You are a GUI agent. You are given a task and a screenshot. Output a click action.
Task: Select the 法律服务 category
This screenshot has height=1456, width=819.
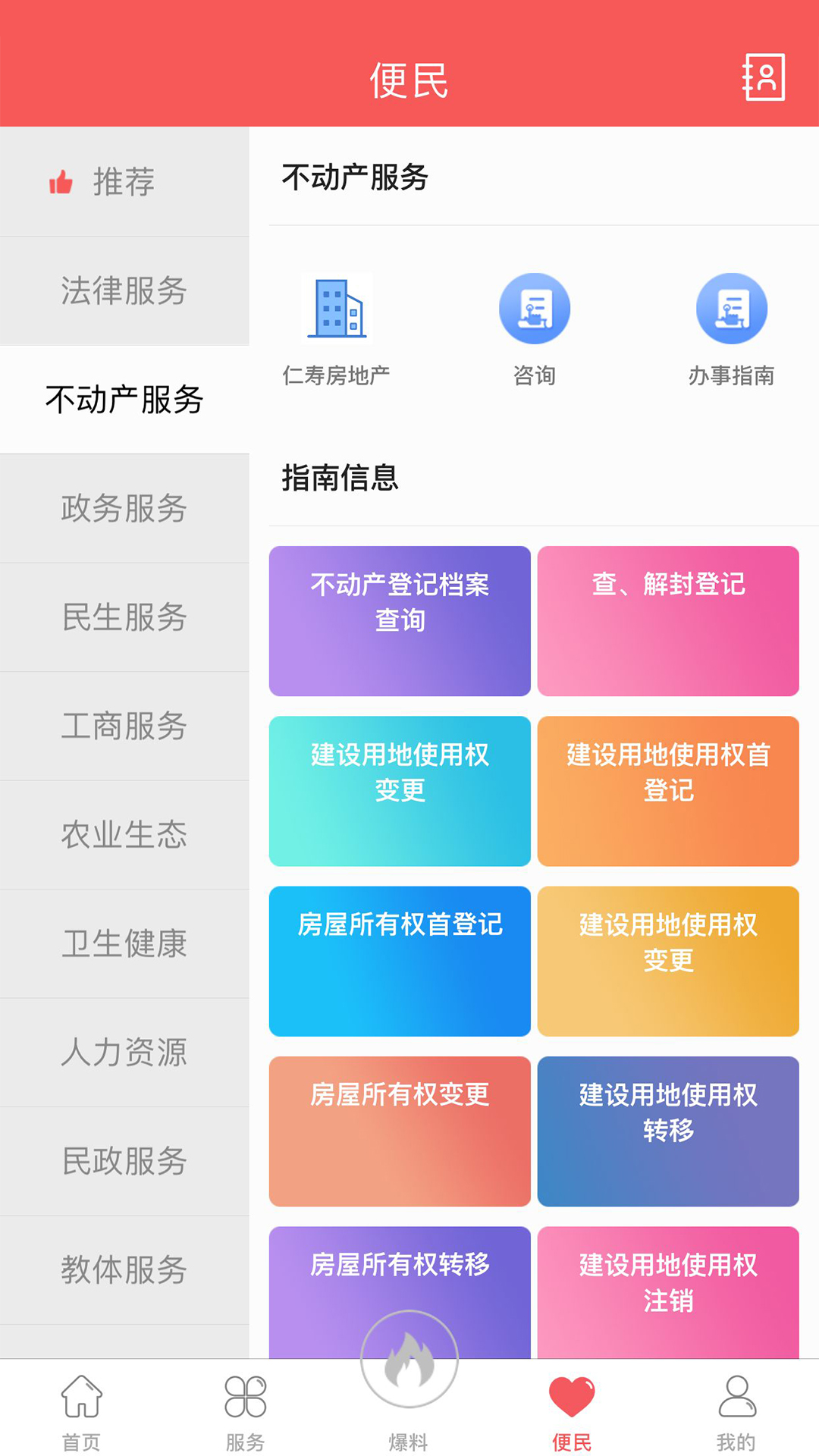[124, 290]
